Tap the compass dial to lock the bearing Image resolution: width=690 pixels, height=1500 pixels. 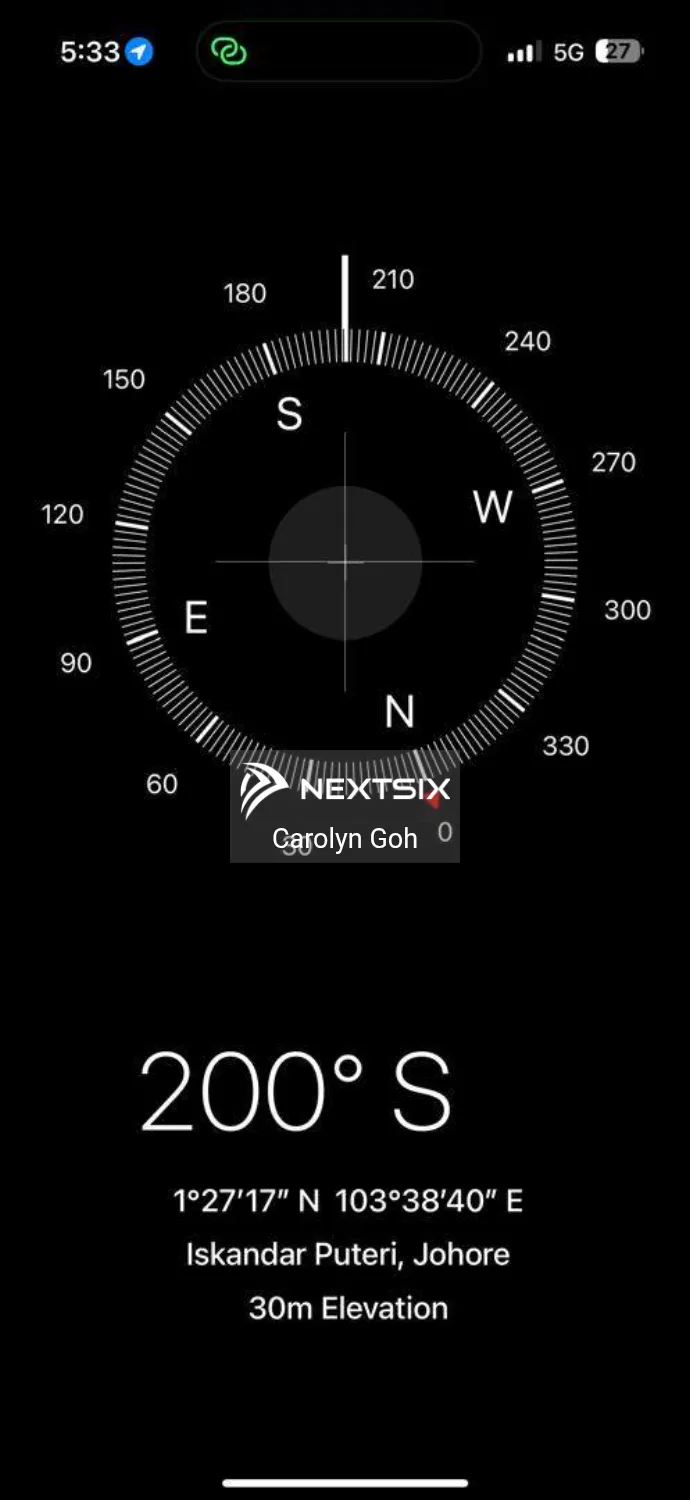coord(345,561)
